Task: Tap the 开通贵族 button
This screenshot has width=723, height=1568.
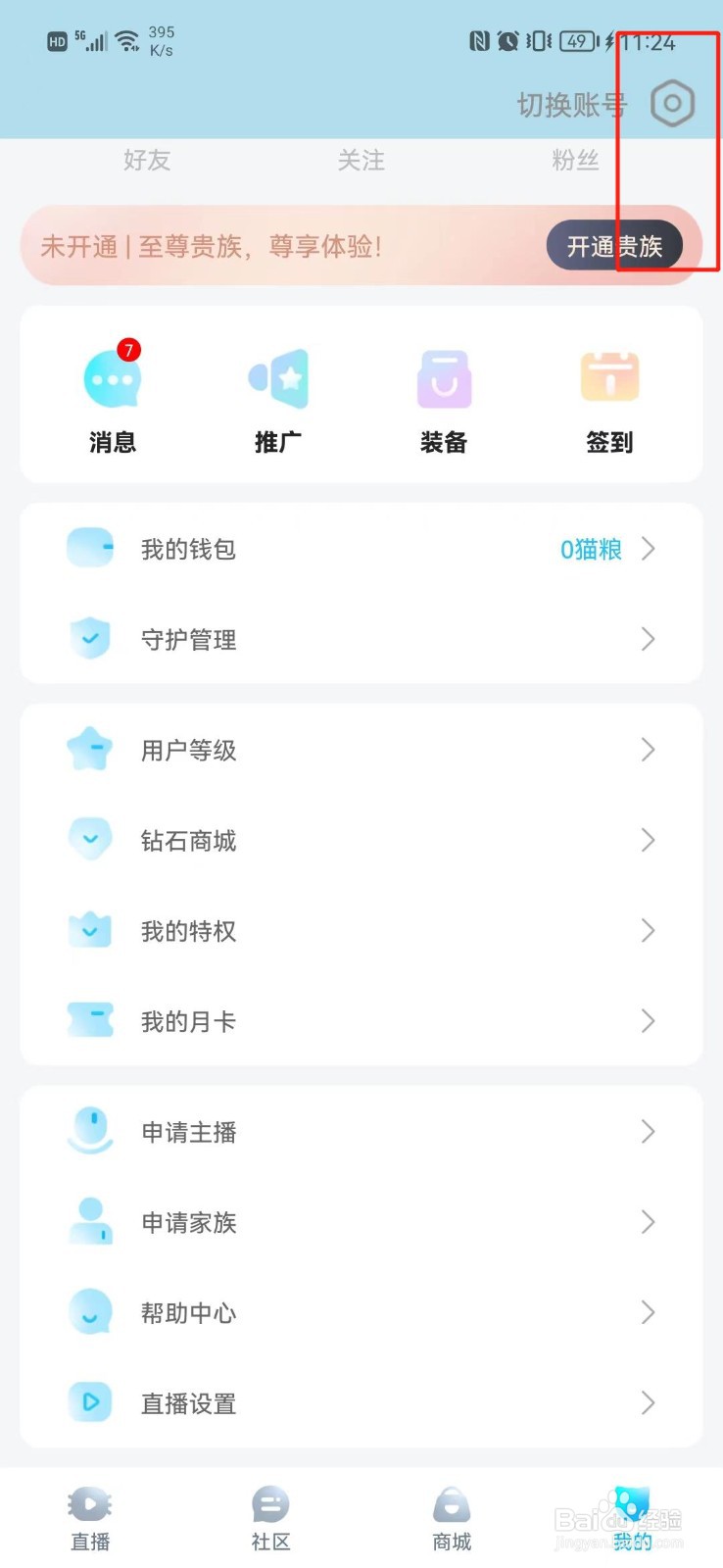Action: coord(614,246)
